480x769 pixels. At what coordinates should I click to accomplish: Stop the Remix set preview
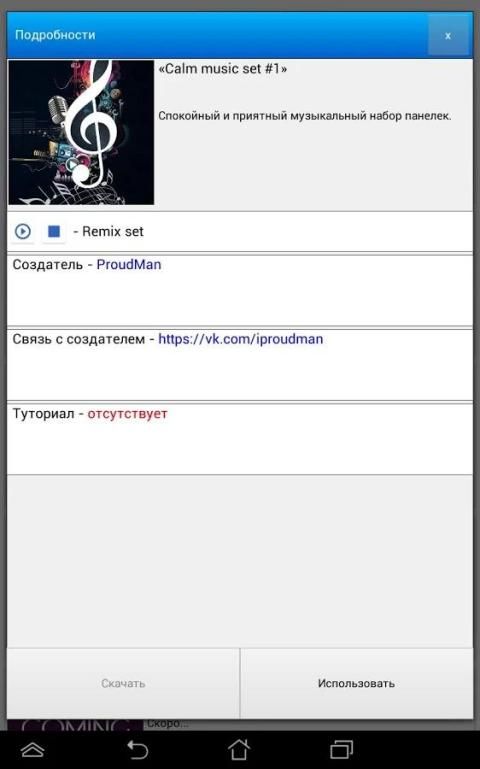pyautogui.click(x=54, y=231)
